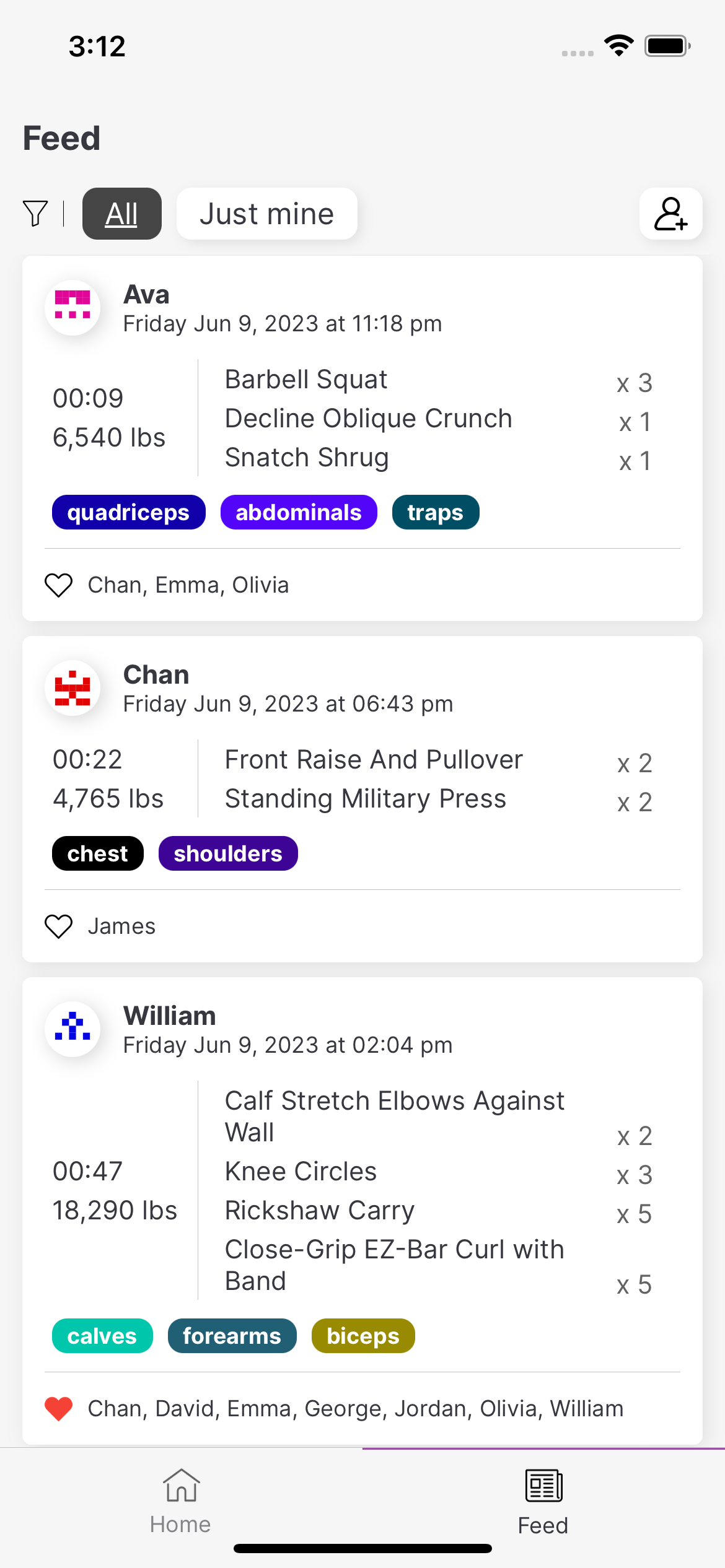Viewport: 725px width, 1568px height.
Task: Select the All feed filter
Action: [121, 214]
